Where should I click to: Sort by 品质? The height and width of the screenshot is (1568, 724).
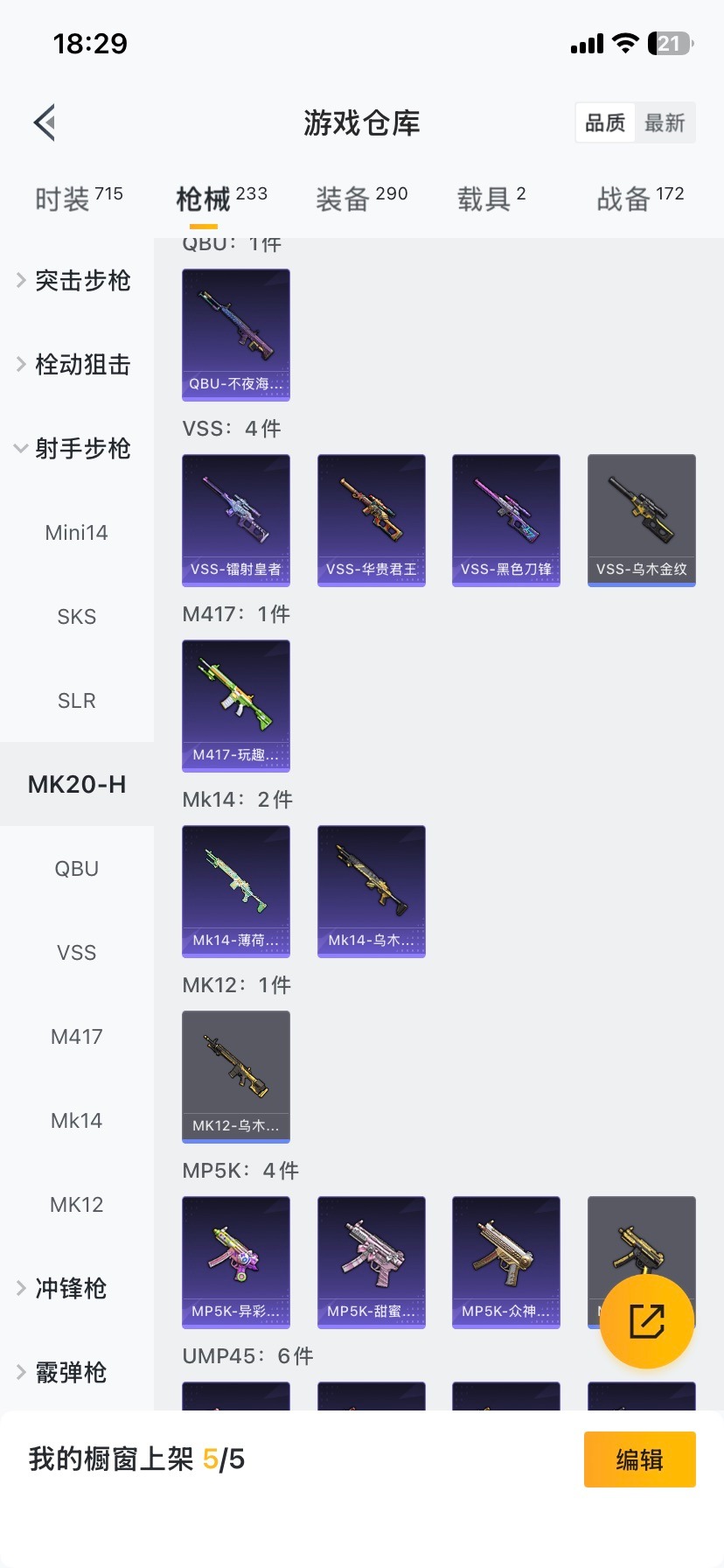[x=605, y=122]
